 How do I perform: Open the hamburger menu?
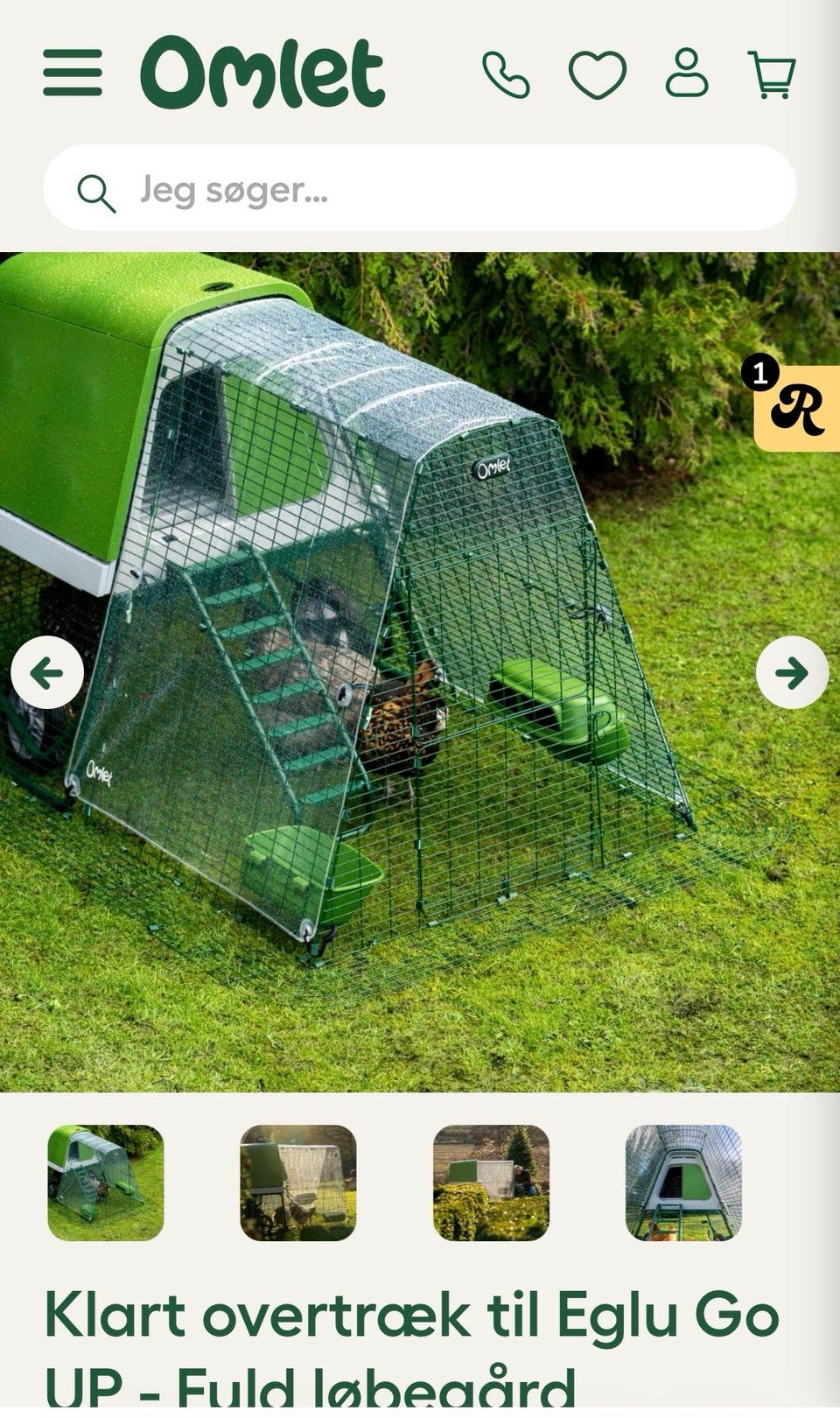pos(72,73)
